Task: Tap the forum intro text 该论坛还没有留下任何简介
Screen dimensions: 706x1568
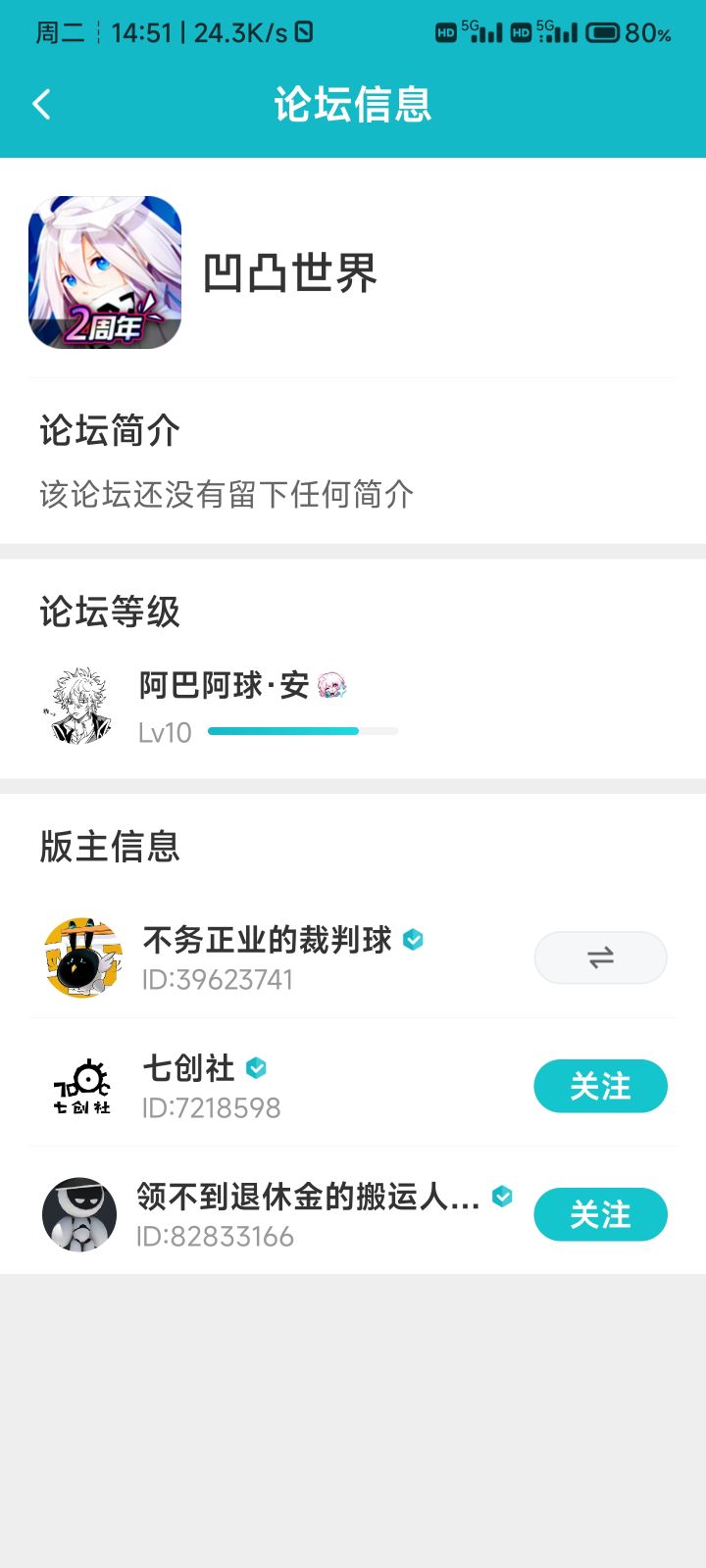Action: tap(224, 496)
